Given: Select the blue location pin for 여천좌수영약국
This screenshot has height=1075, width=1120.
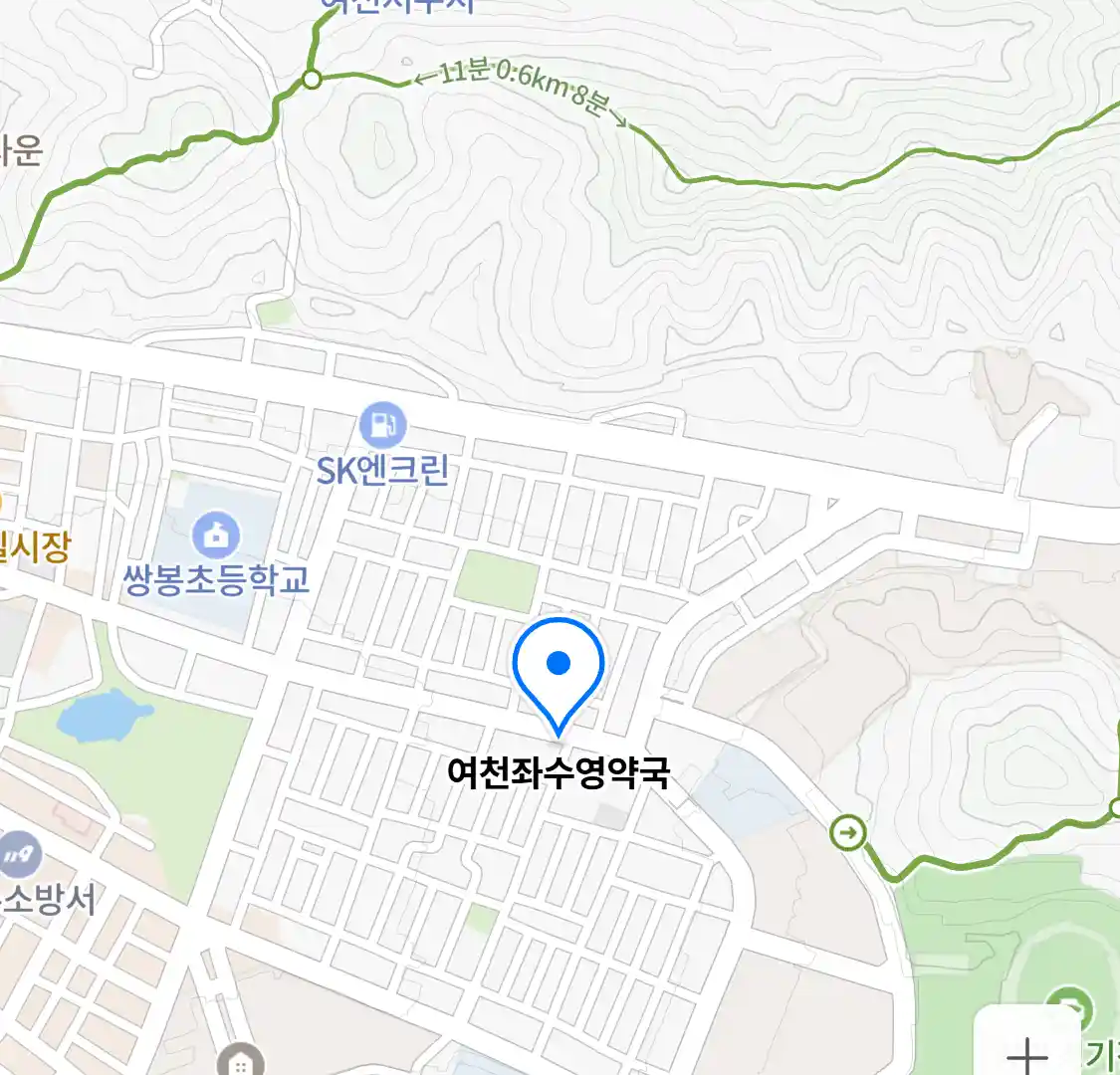Looking at the screenshot, I should tap(559, 664).
